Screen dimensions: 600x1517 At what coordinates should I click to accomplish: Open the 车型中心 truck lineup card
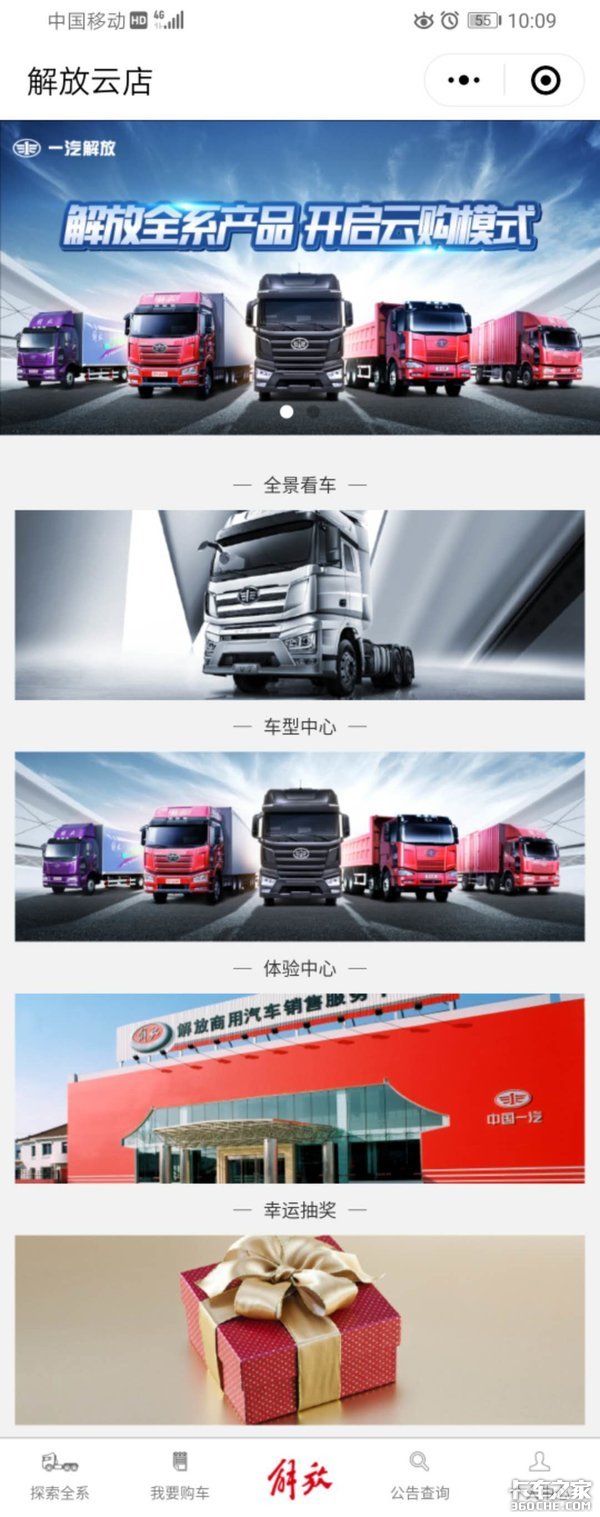click(300, 846)
